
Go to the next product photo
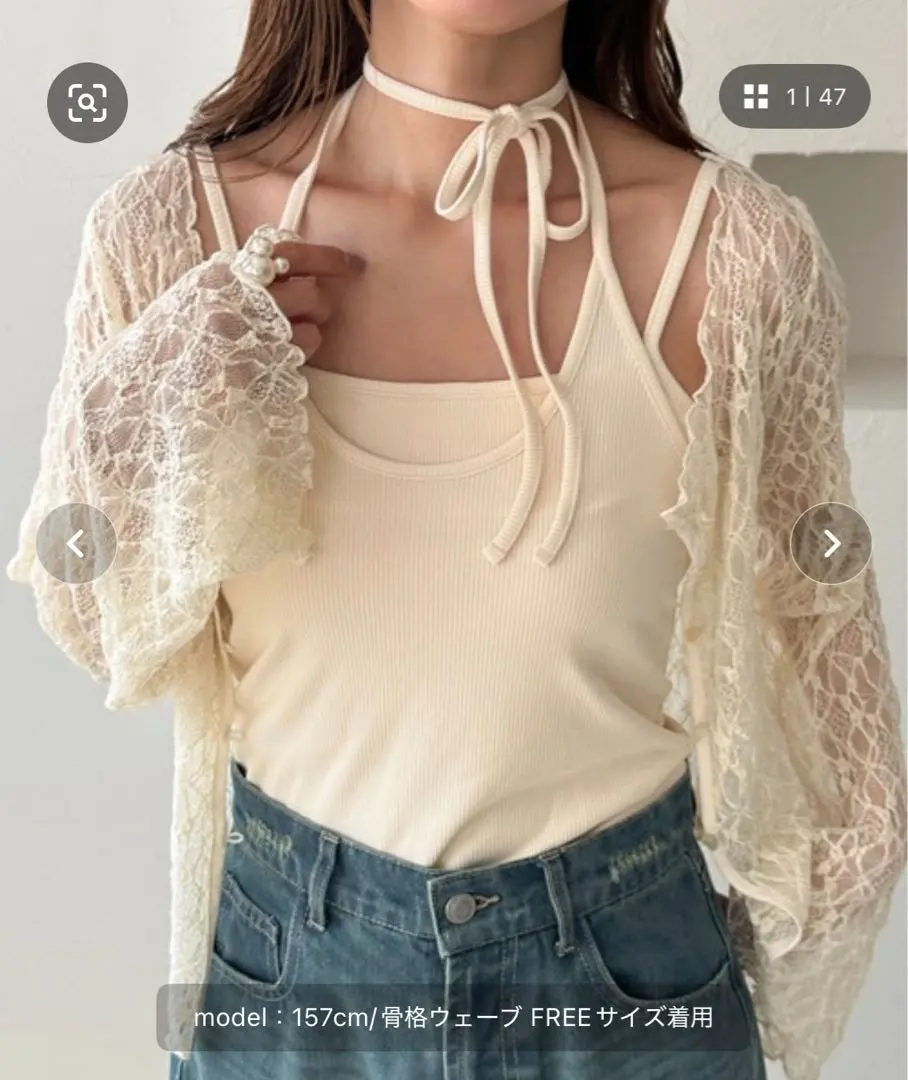pyautogui.click(x=831, y=544)
